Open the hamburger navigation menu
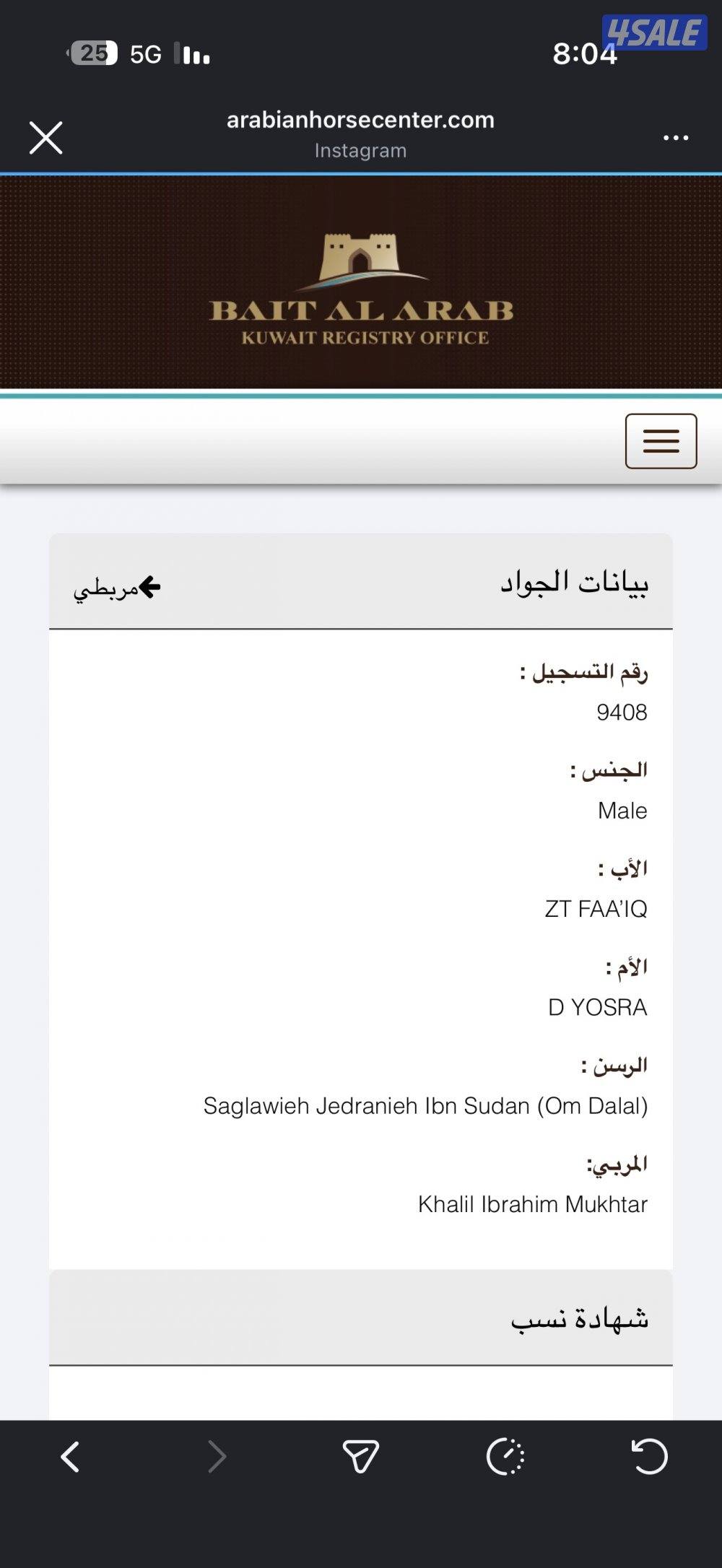 [661, 441]
